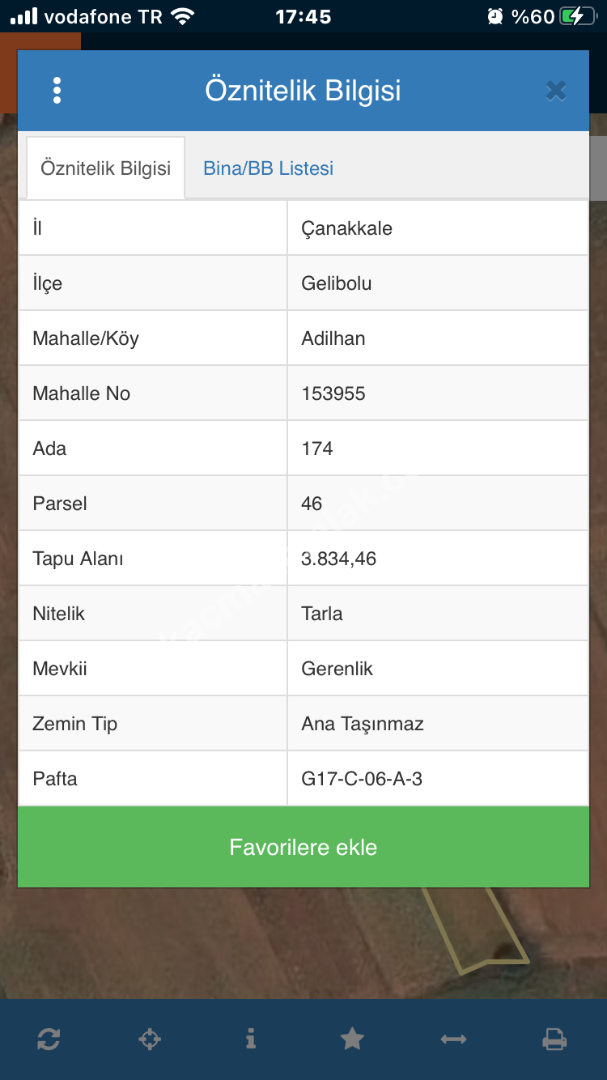
Task: Tap the refresh icon in the bottom toolbar
Action: coord(48,1039)
